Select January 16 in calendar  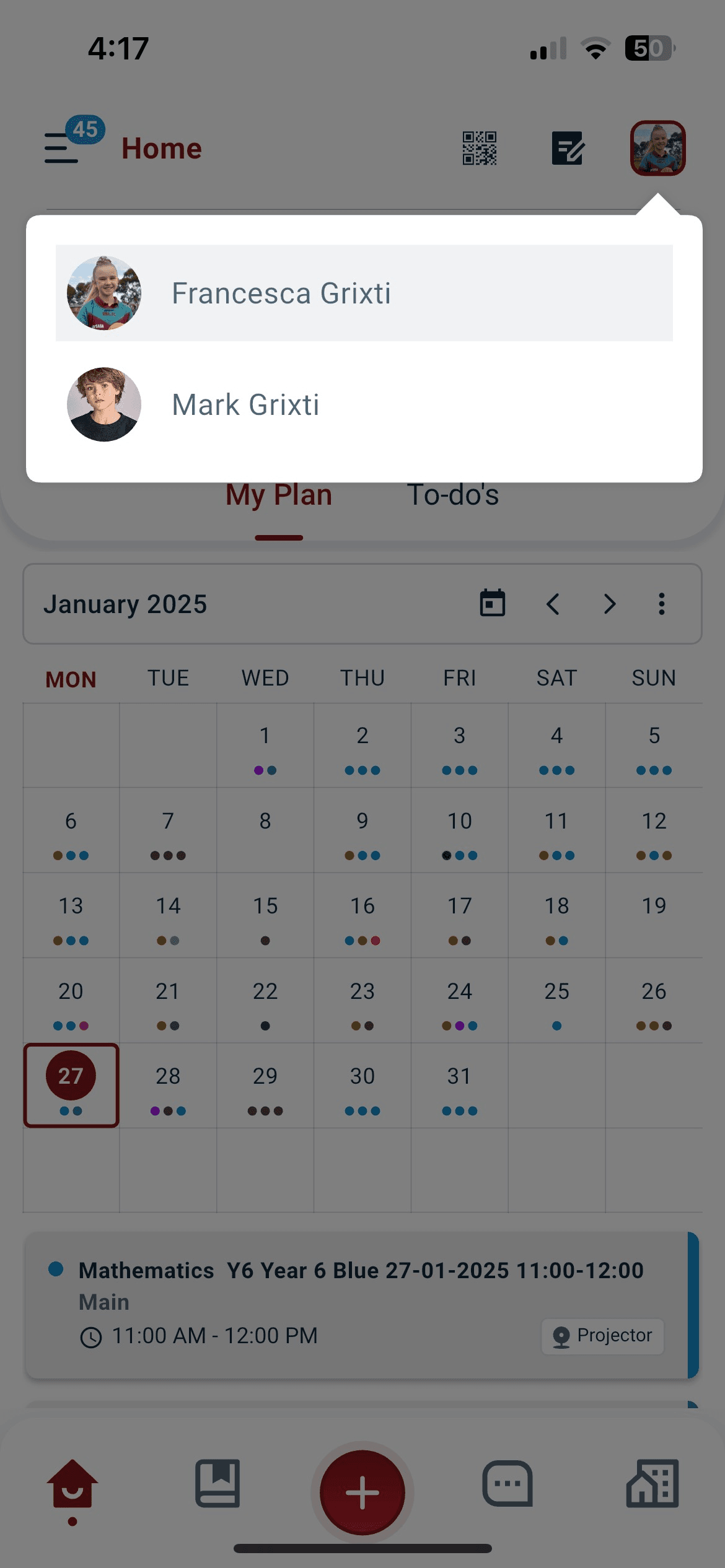pos(362,915)
